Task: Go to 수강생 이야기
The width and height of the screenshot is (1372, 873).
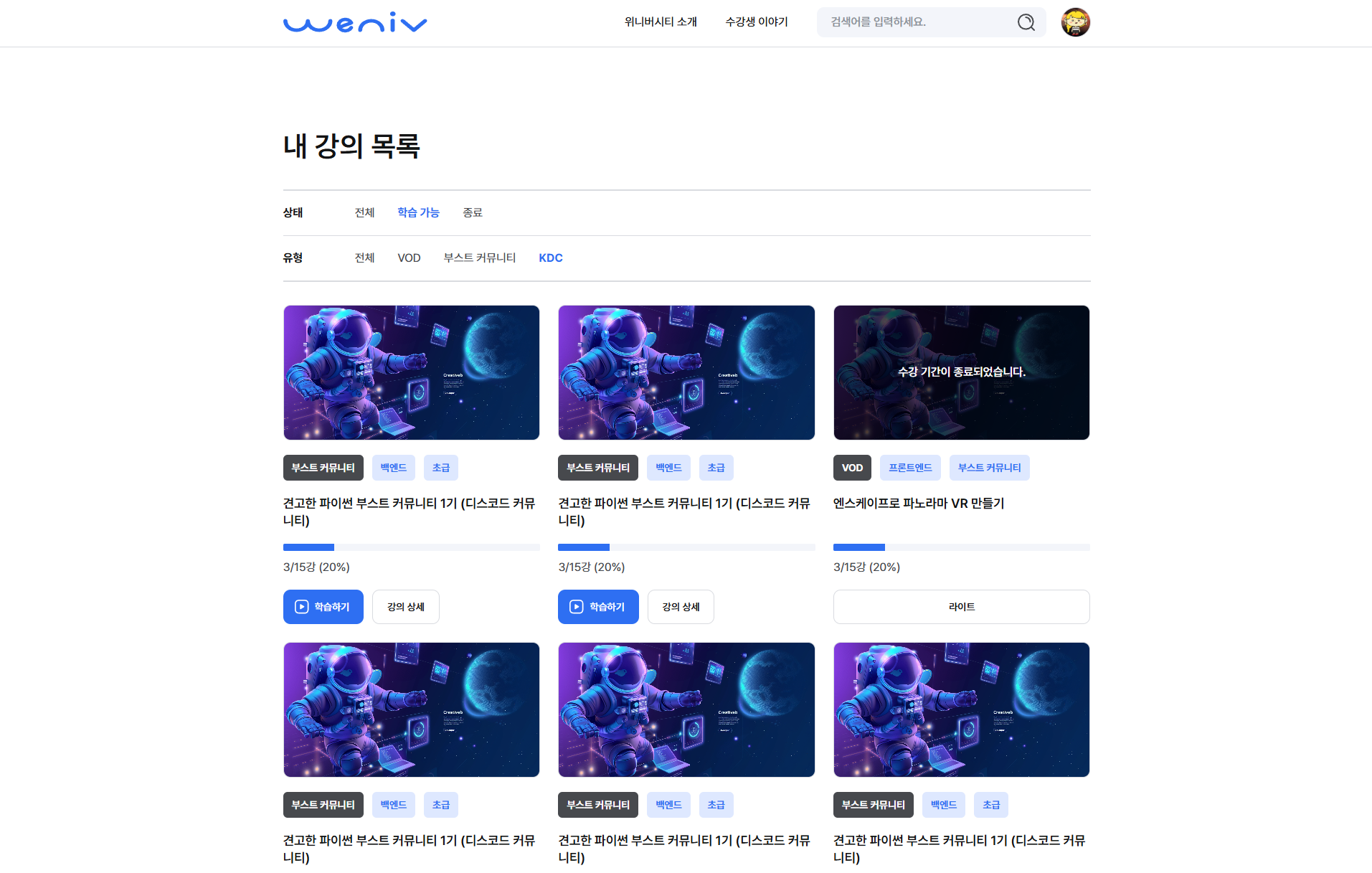Action: tap(756, 22)
